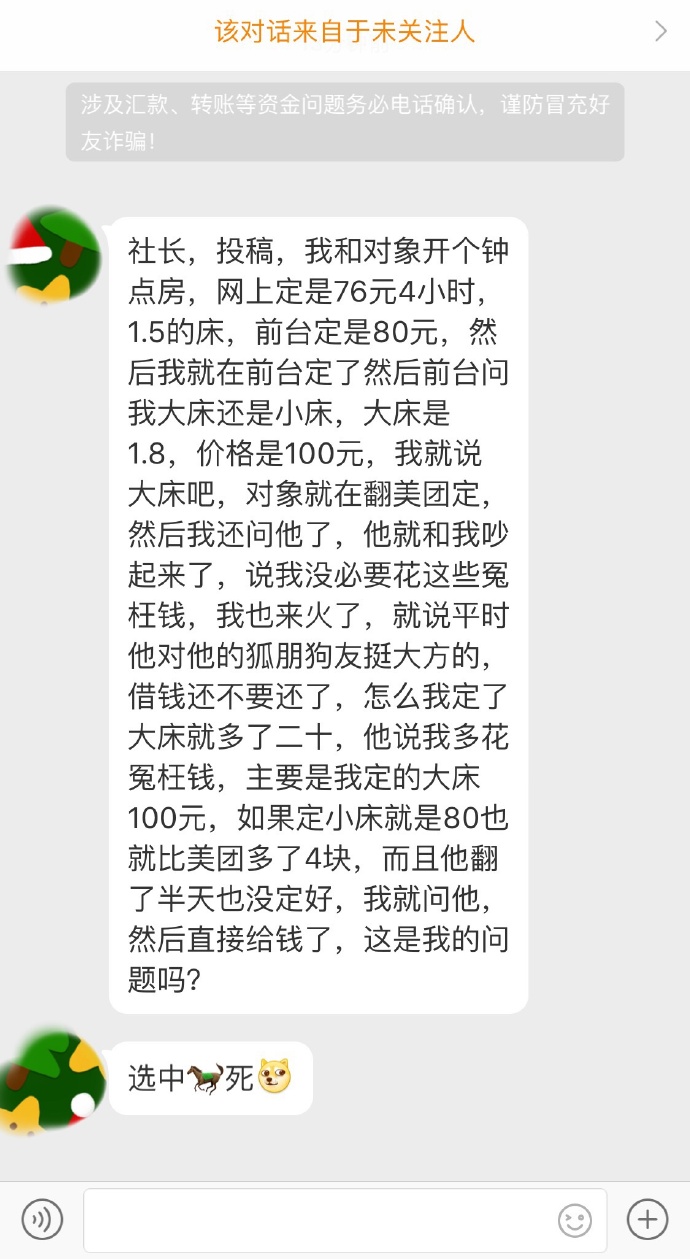The width and height of the screenshot is (690, 1259).
Task: Open sender's avatar beside the long message
Action: pos(52,256)
